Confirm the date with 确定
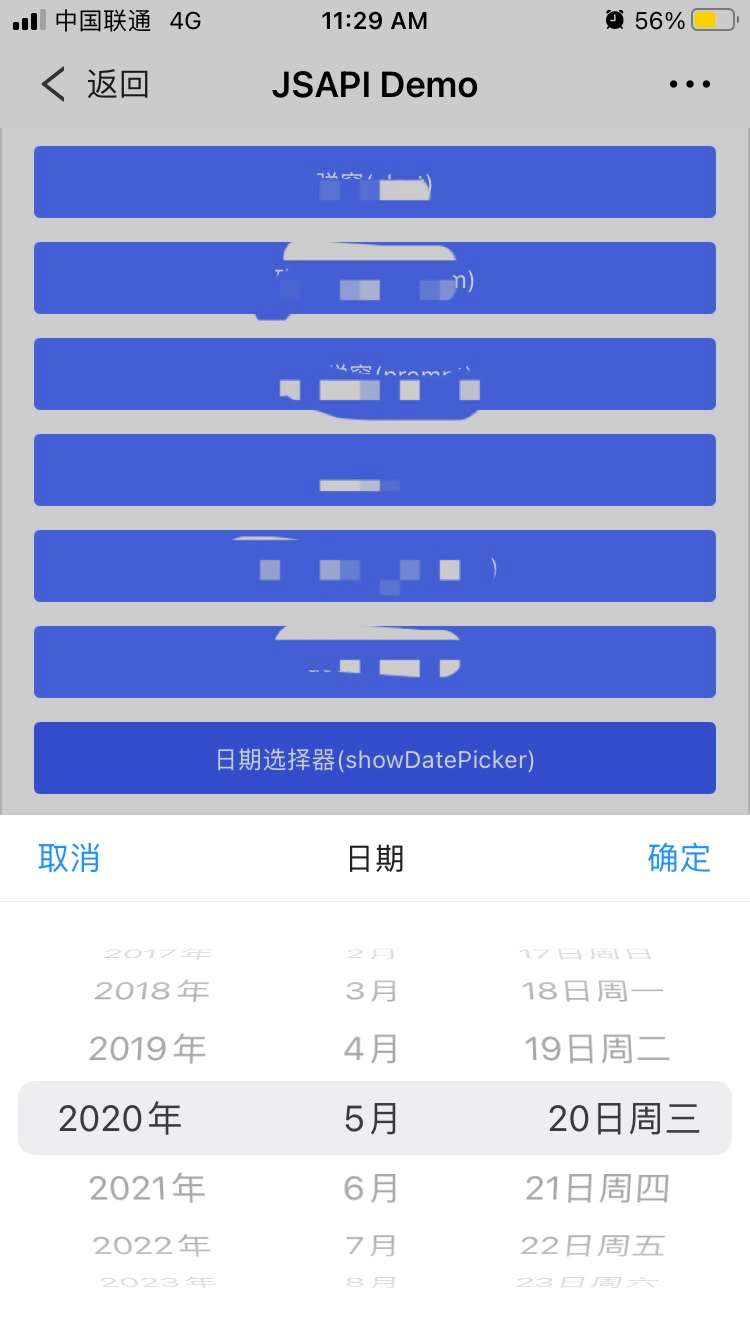Screen dimensions: 750x1334 pyautogui.click(x=679, y=858)
